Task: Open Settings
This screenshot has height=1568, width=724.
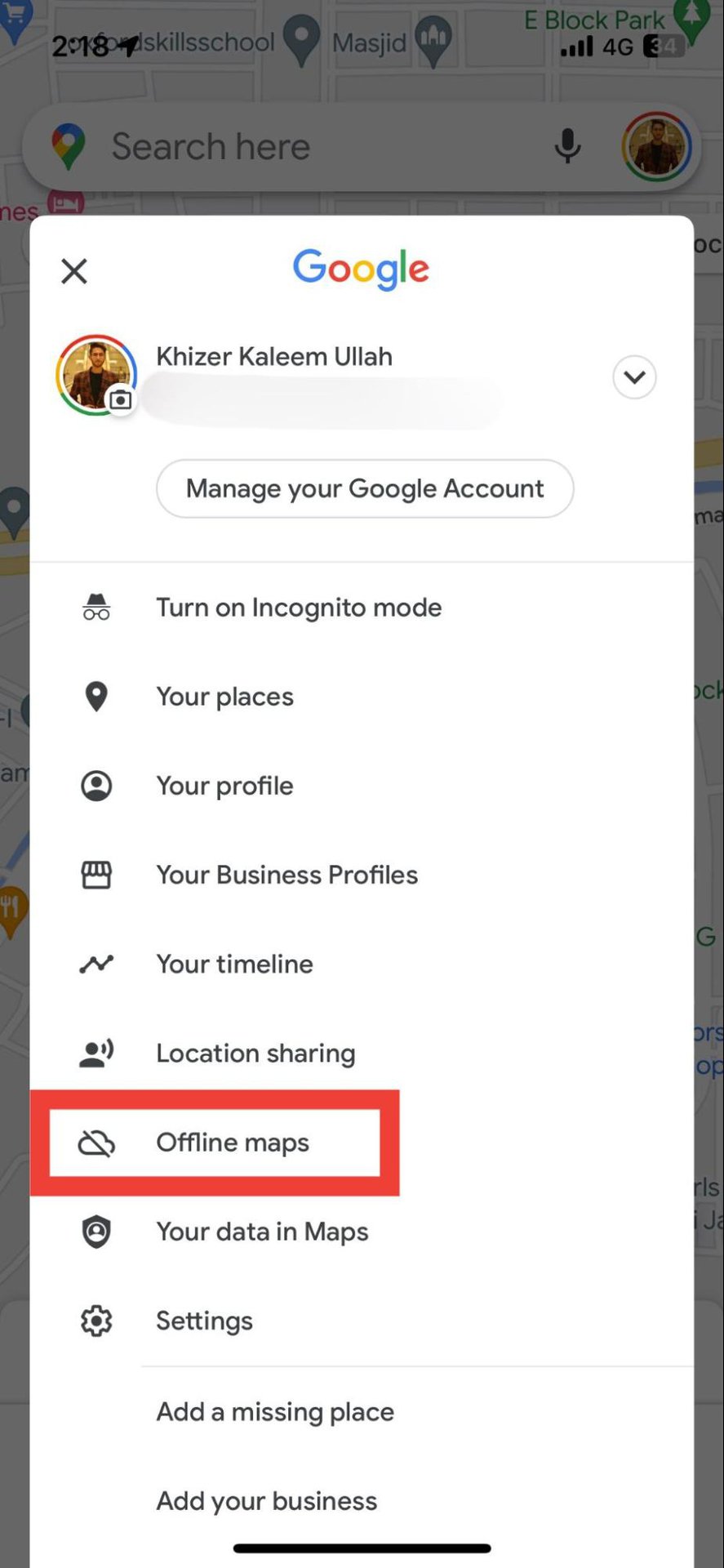Action: click(x=204, y=1321)
